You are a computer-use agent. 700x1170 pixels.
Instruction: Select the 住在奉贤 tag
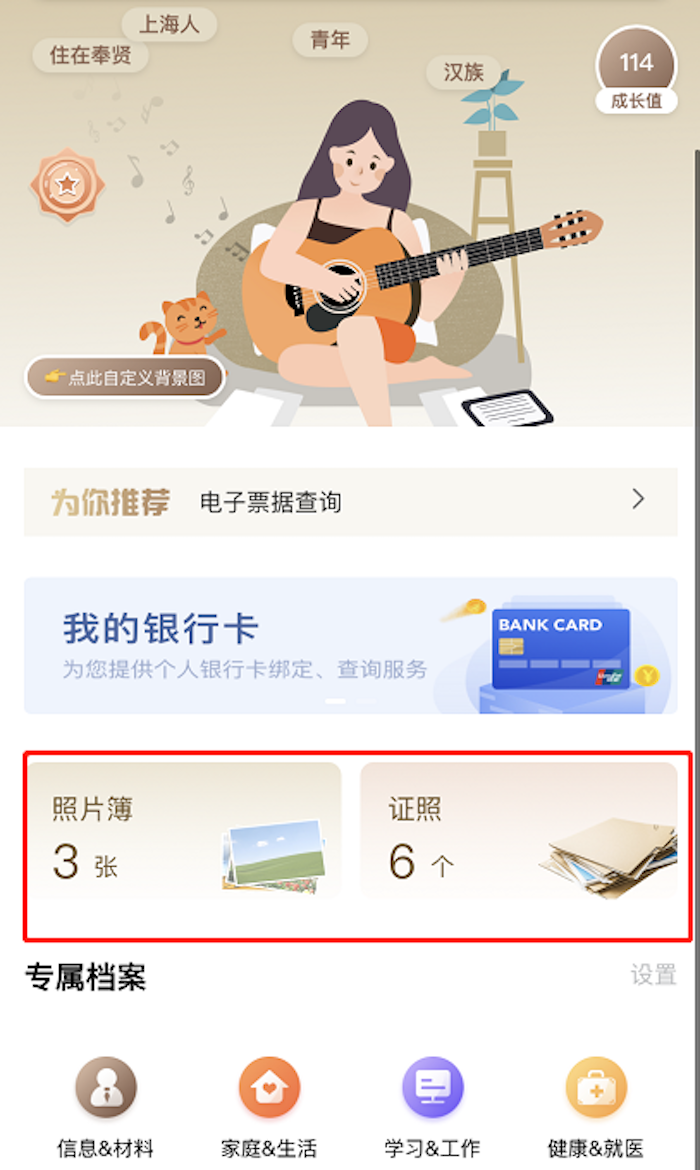[x=90, y=54]
